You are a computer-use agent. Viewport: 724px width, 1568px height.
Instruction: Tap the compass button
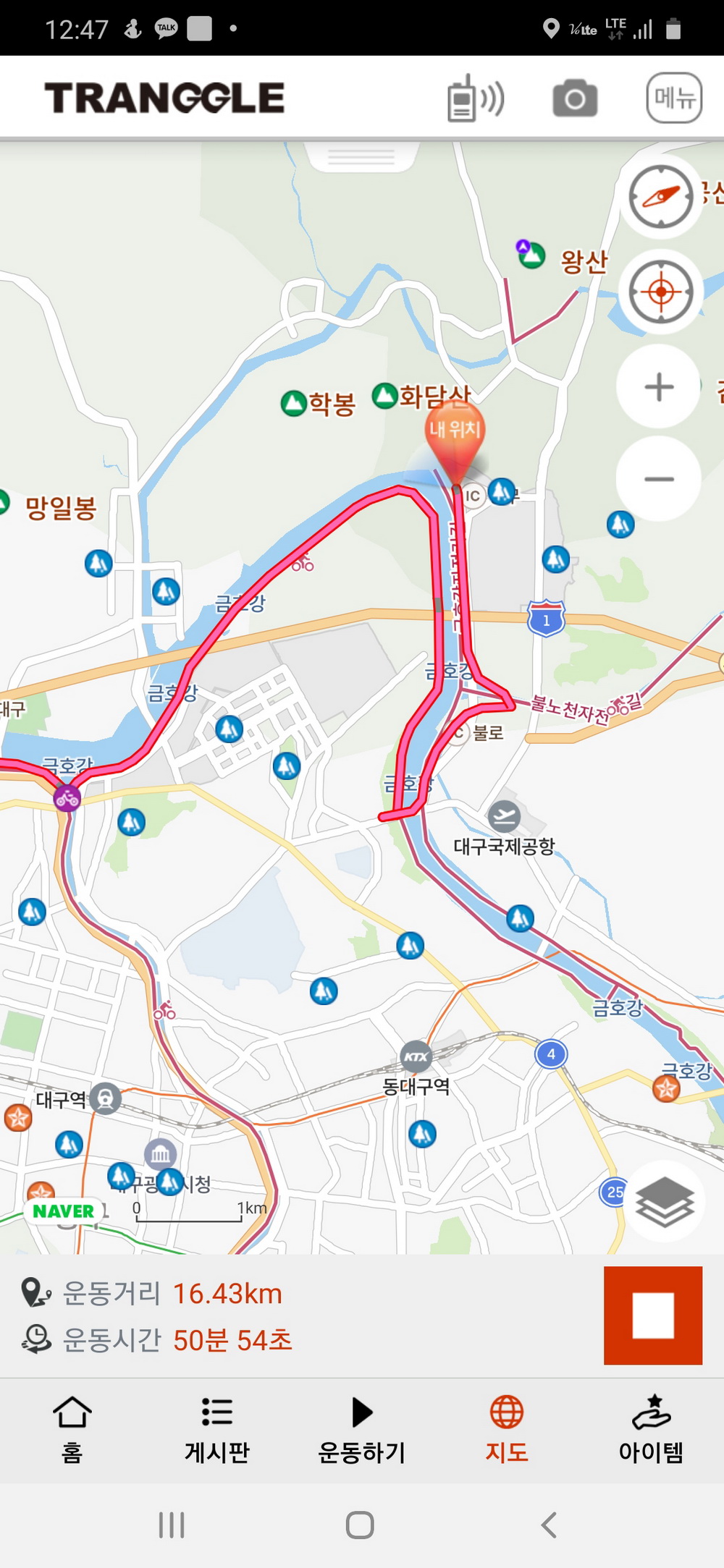pyautogui.click(x=660, y=197)
